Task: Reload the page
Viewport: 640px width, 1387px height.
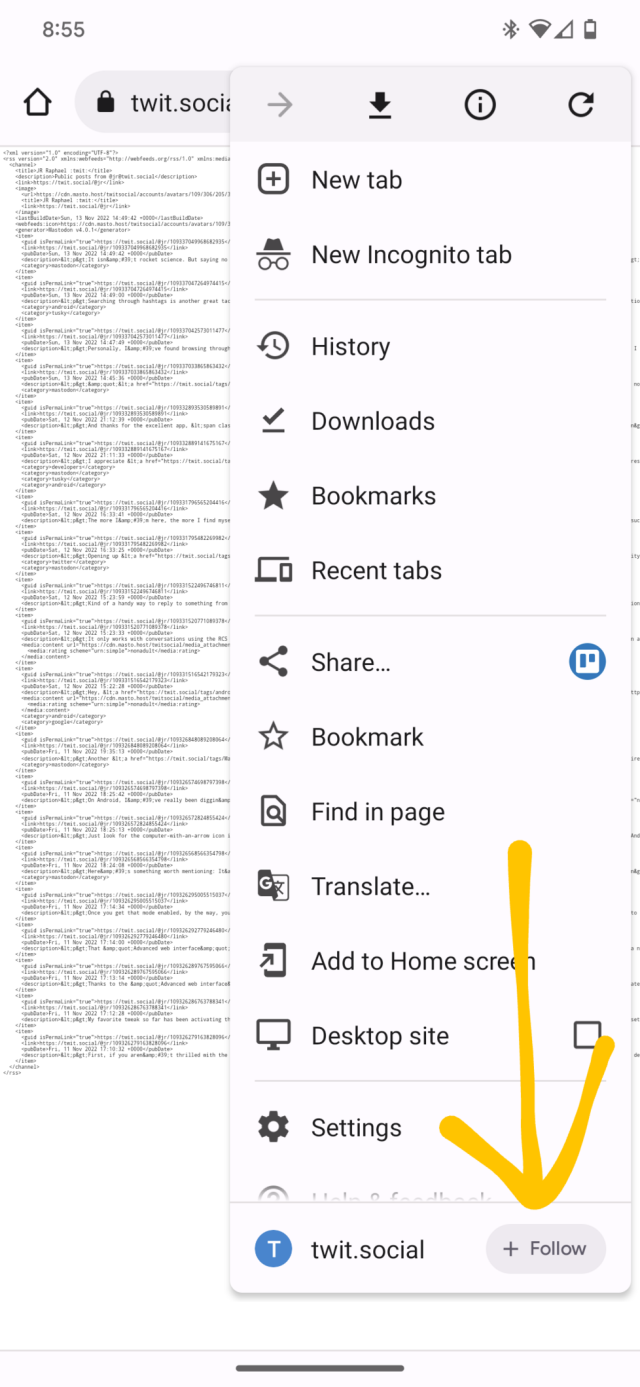Action: point(580,104)
